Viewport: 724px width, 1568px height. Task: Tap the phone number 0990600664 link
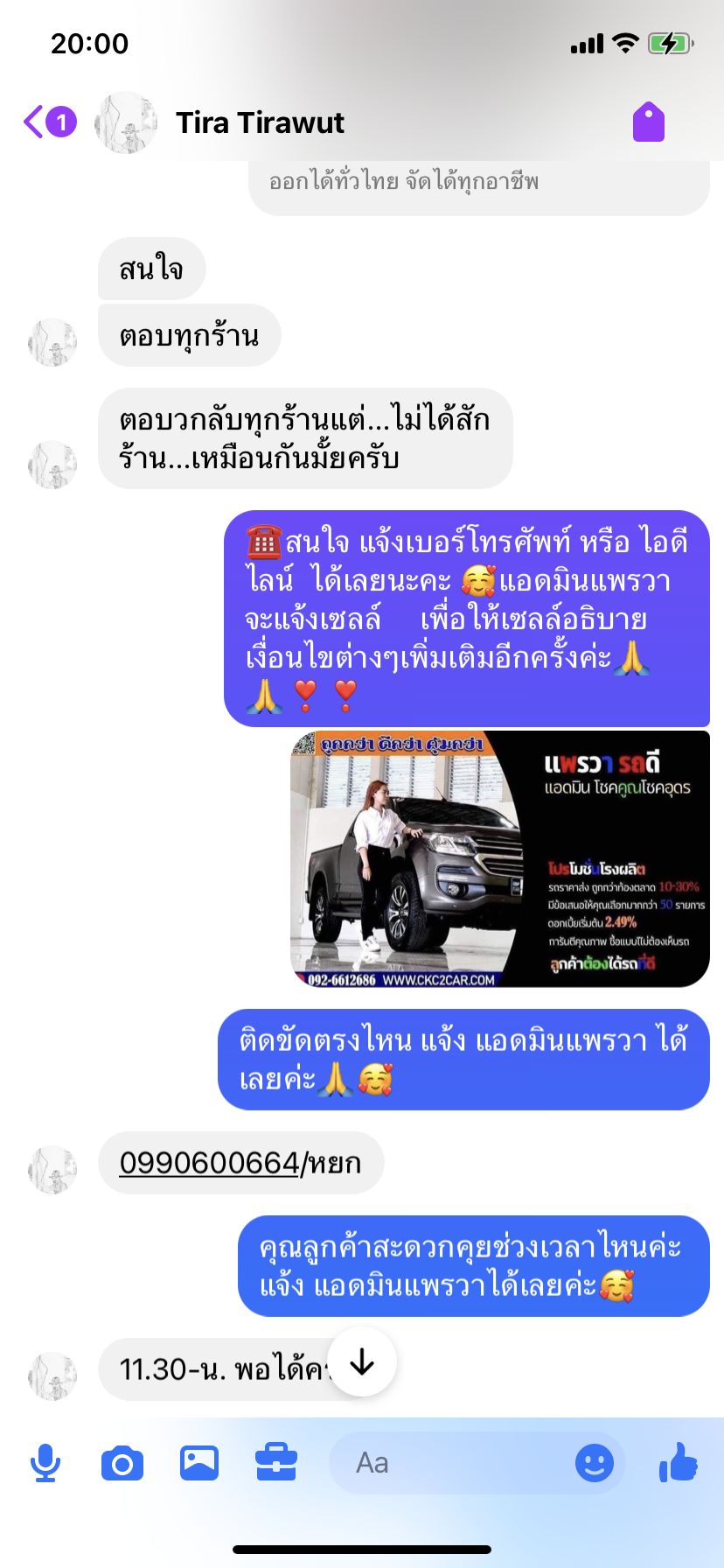tap(210, 1163)
